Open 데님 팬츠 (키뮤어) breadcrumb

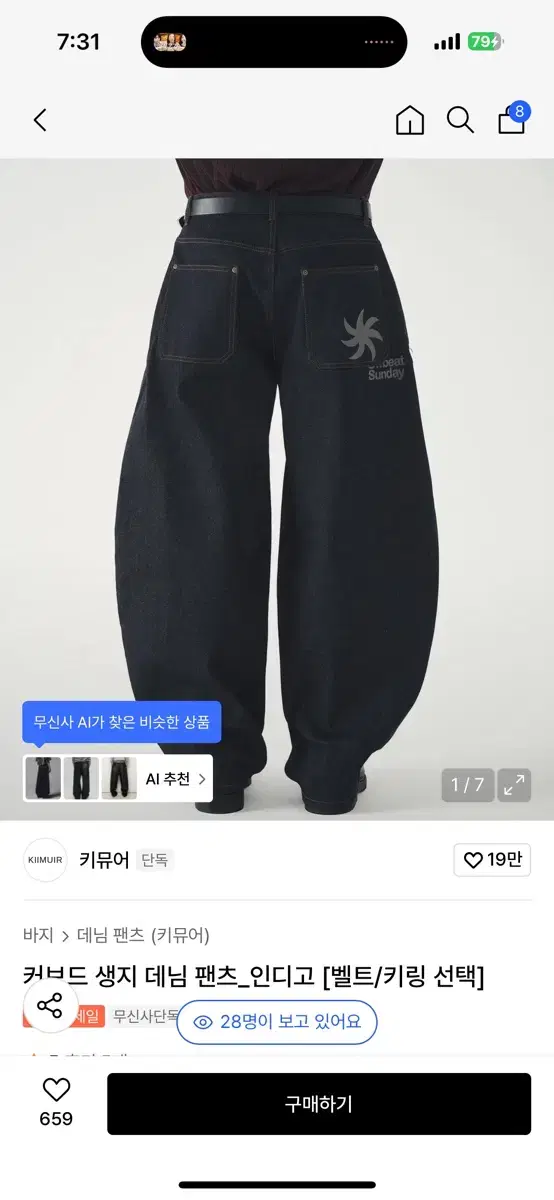coord(143,936)
